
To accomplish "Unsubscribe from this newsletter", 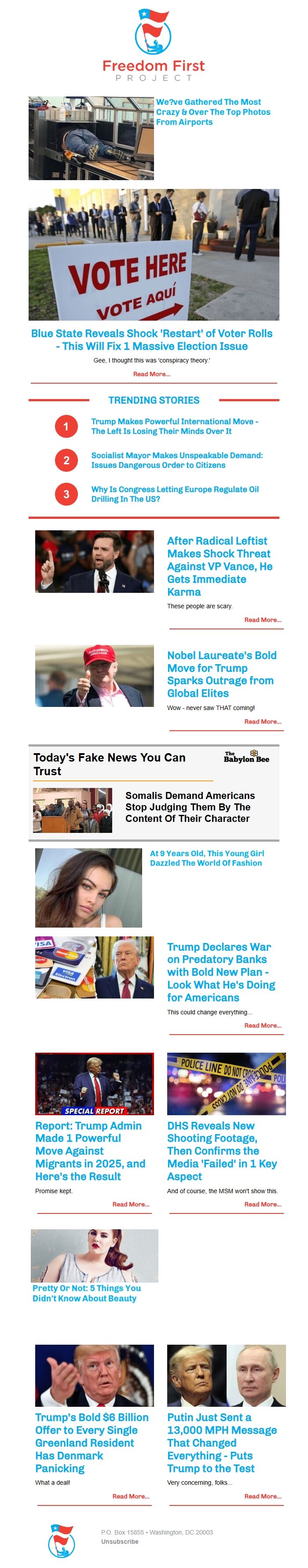I will (120, 1541).
